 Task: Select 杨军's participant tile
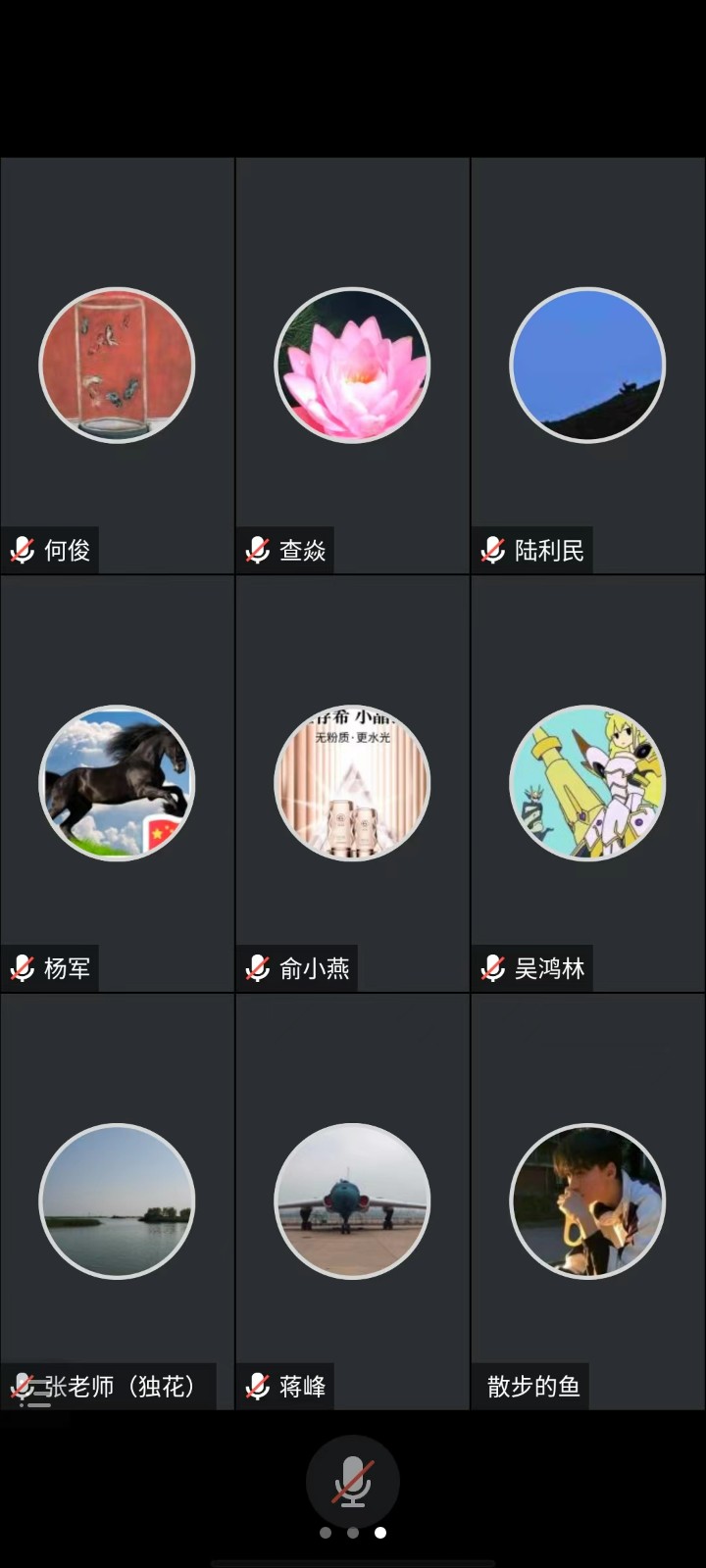tap(117, 783)
